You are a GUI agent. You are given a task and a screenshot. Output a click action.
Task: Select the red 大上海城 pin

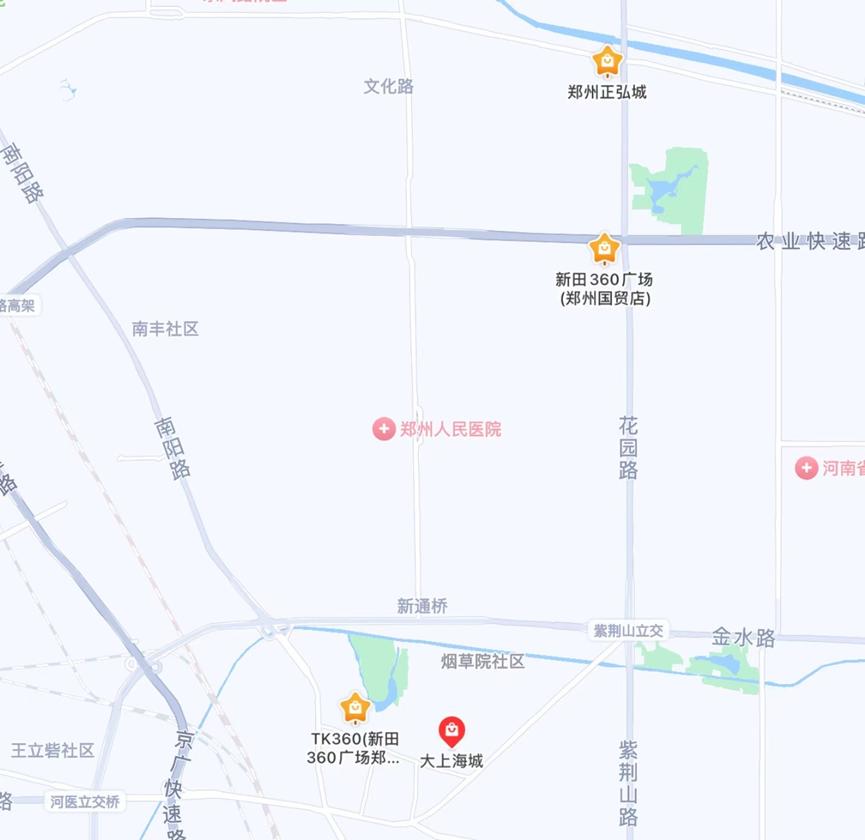pos(452,732)
